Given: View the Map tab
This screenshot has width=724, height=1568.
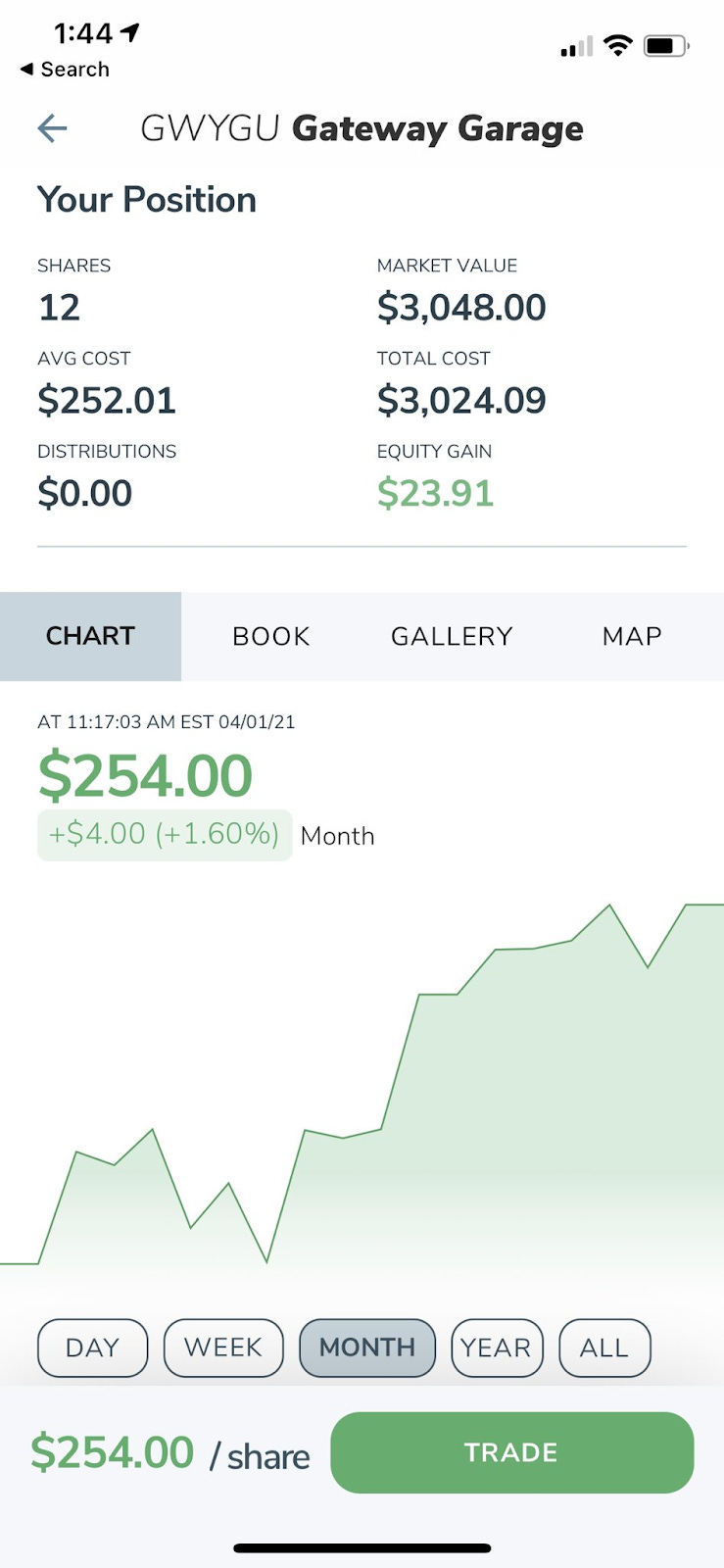Looking at the screenshot, I should point(632,636).
